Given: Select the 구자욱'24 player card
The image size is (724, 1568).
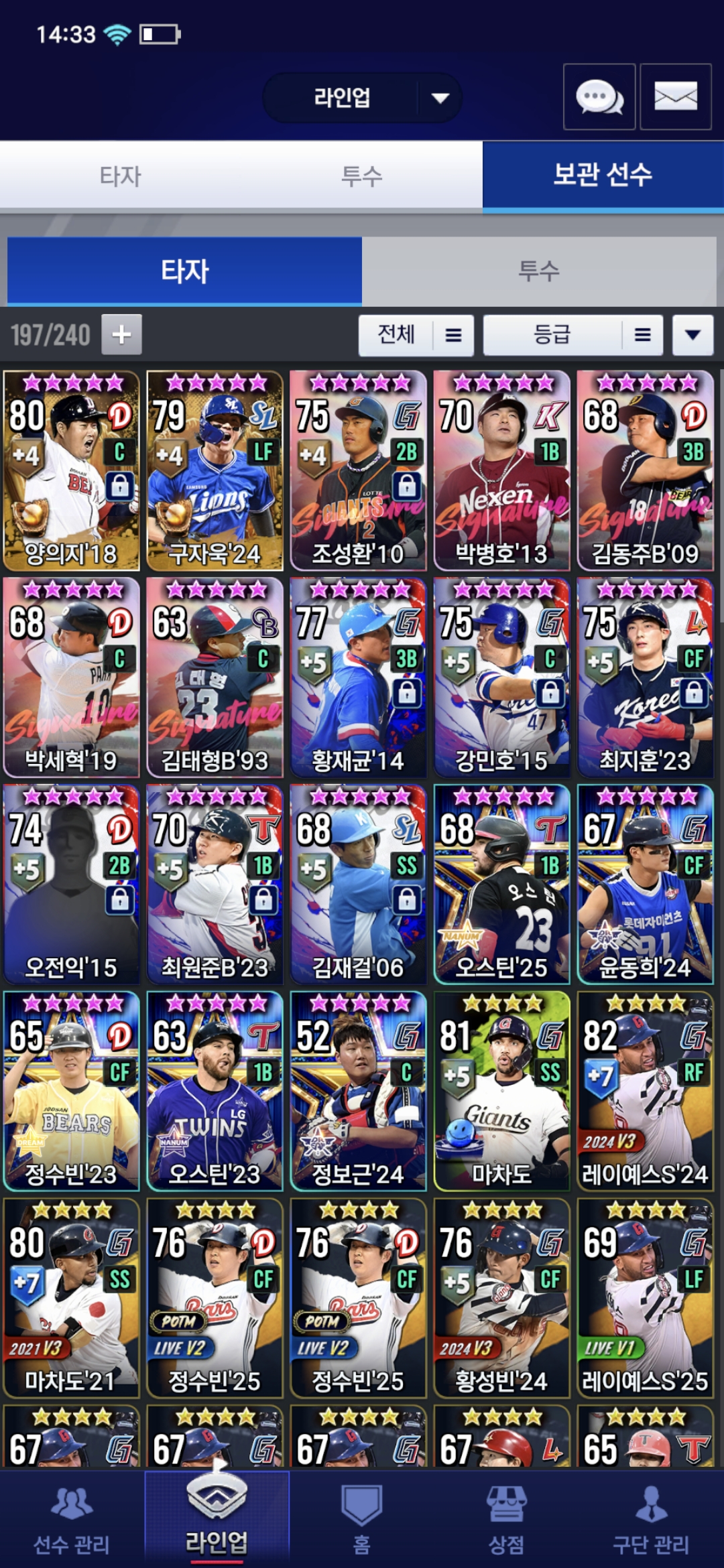Looking at the screenshot, I should [215, 470].
